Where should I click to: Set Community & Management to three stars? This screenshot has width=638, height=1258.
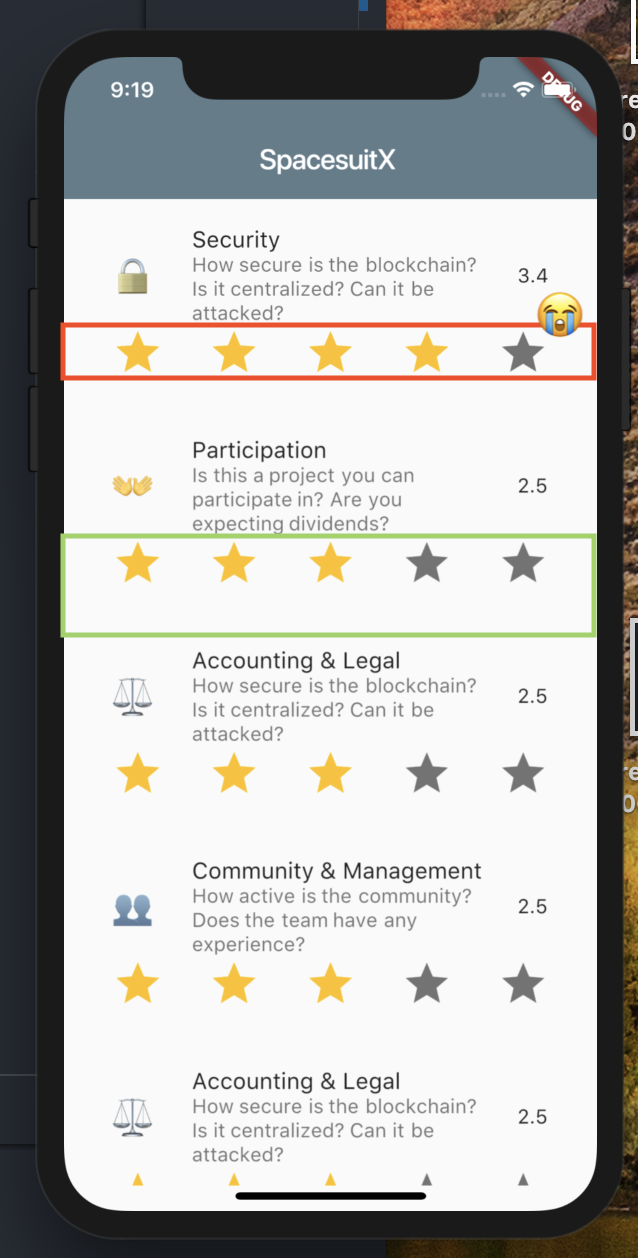(330, 984)
